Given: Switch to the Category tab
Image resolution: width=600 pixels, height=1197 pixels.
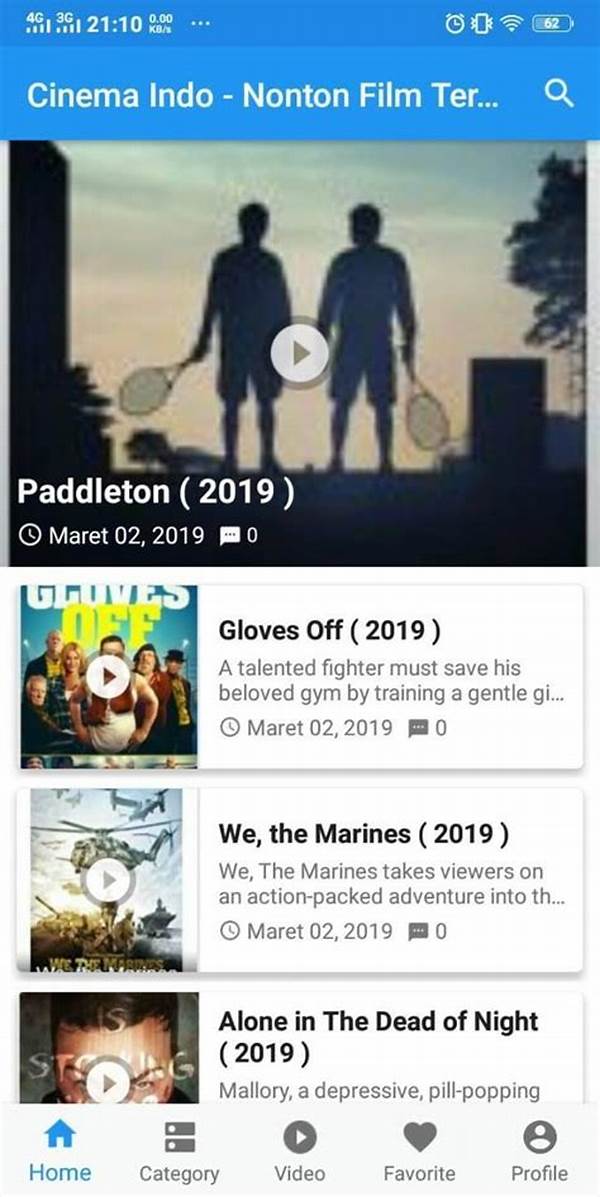Looking at the screenshot, I should click(x=179, y=1152).
